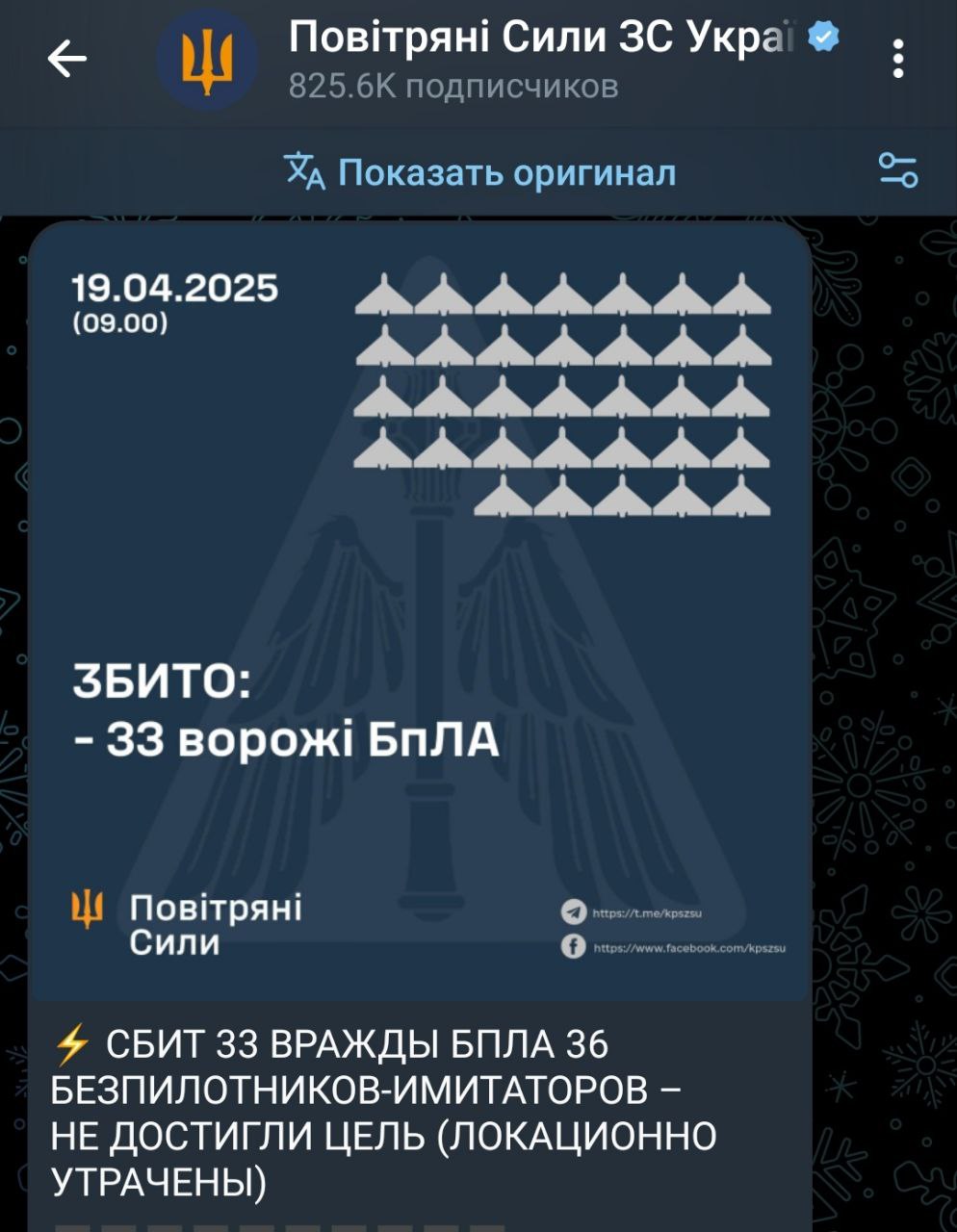Go back with the arrow icon
The width and height of the screenshot is (957, 1232).
67,60
